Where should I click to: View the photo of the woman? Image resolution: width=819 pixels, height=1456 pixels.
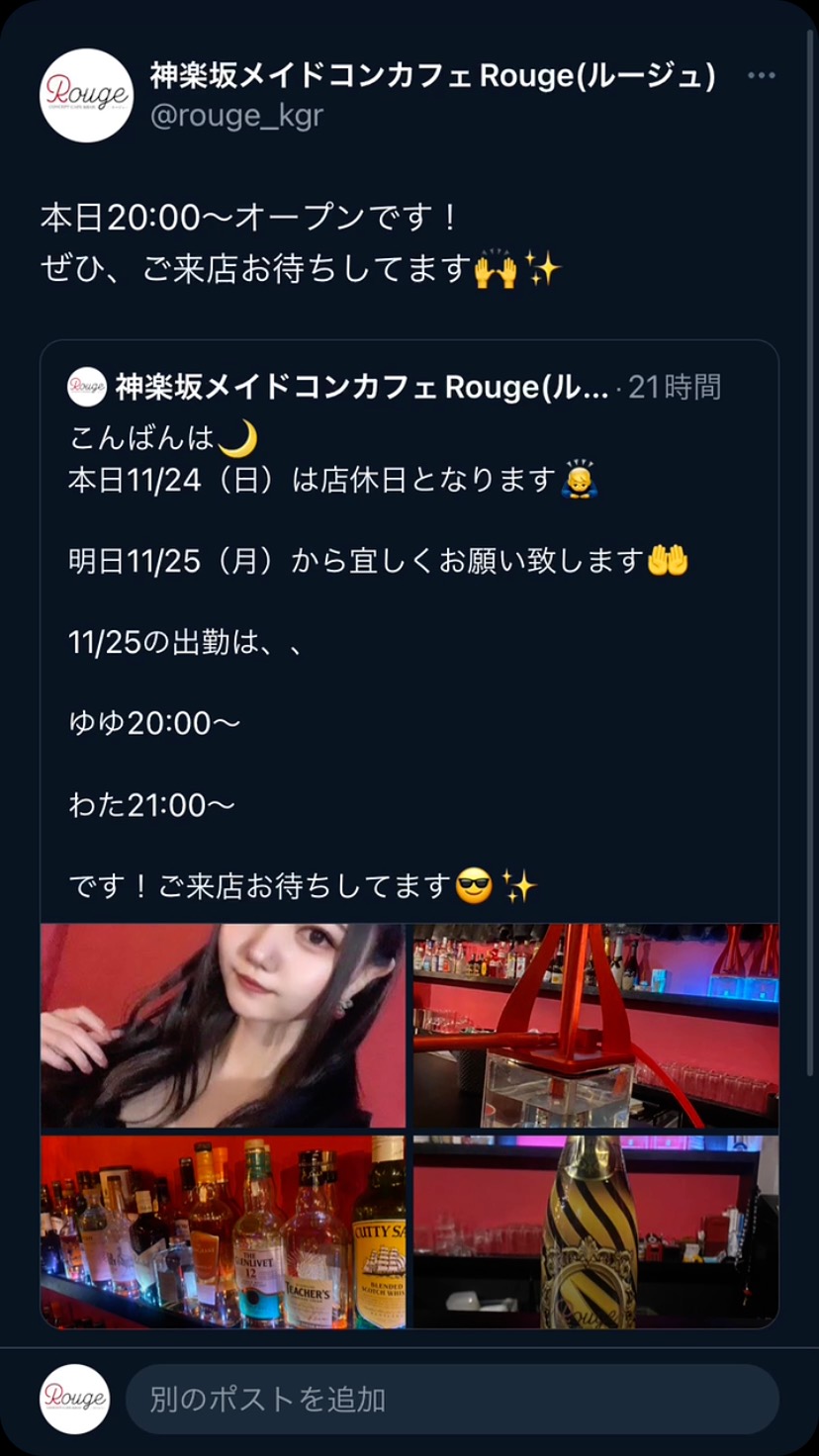tap(223, 1026)
